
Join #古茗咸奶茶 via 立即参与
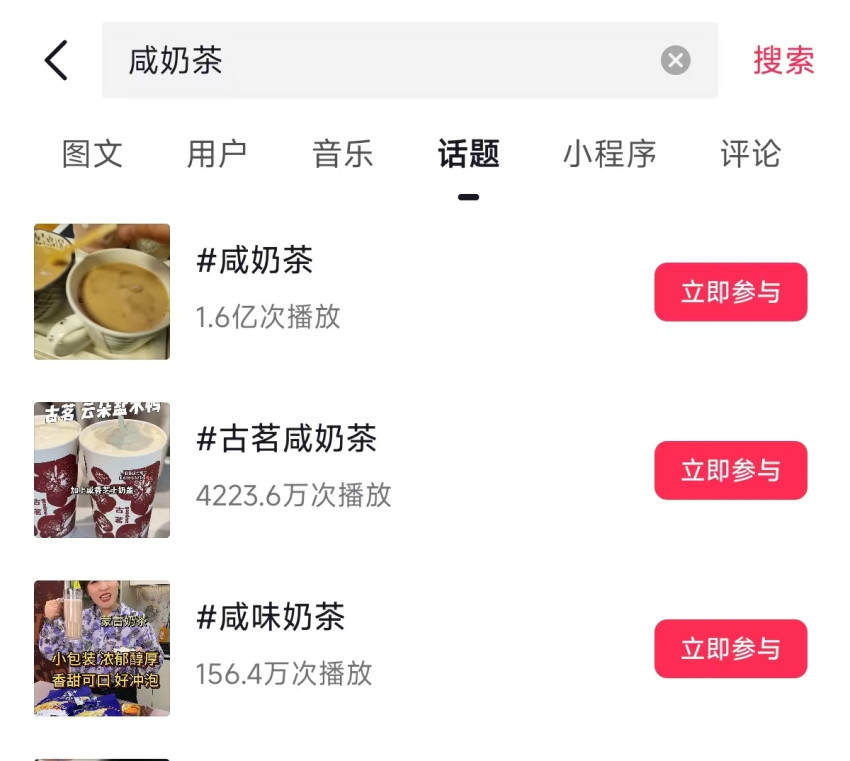730,470
